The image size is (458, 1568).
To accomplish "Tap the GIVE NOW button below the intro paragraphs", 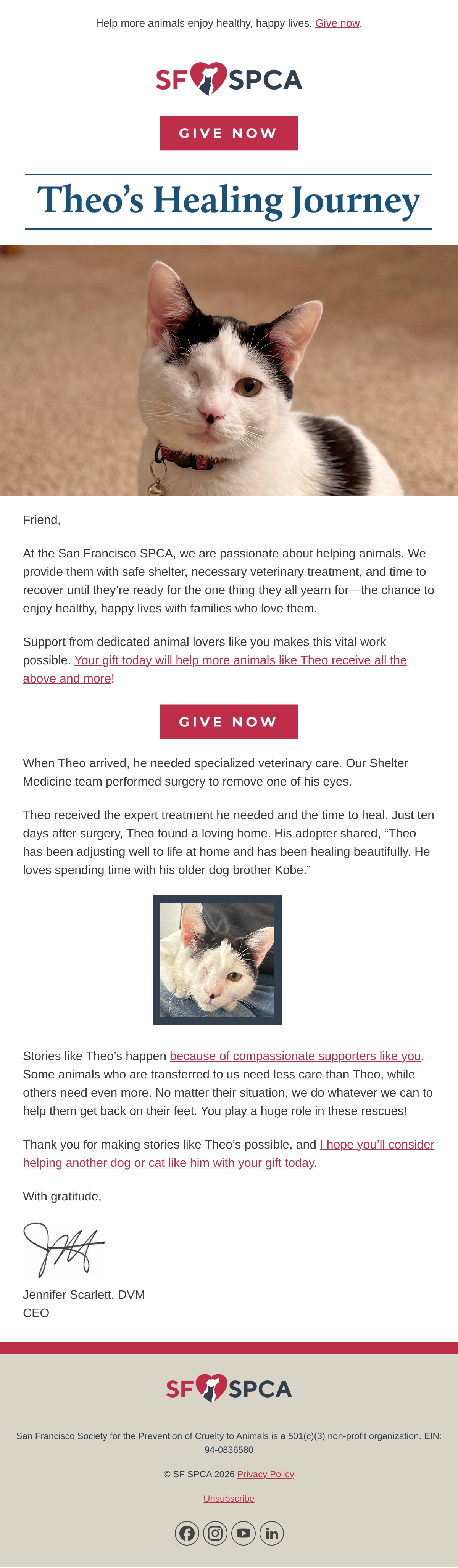I will pos(229,721).
